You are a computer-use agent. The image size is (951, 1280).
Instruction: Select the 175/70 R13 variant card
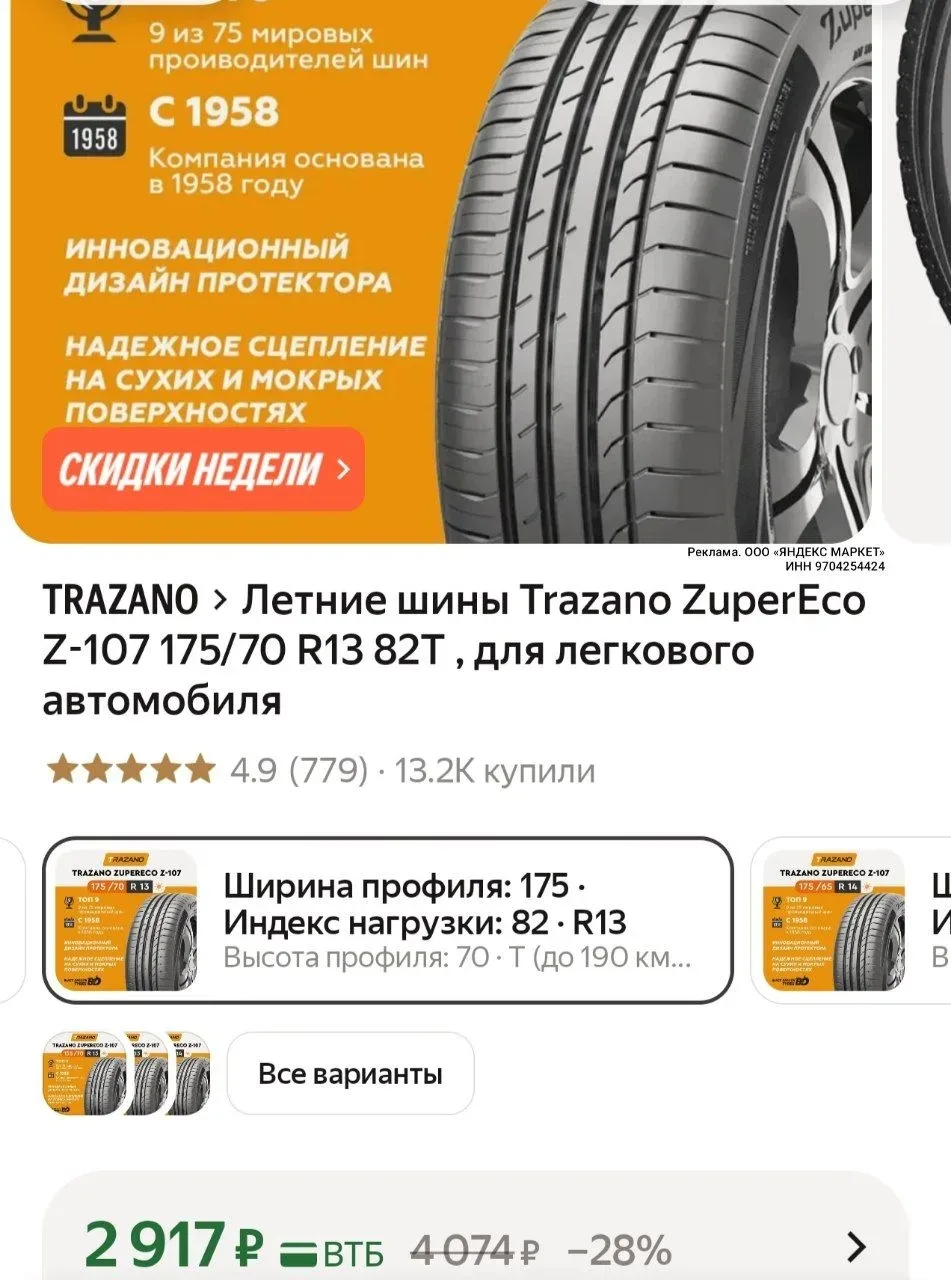pyautogui.click(x=388, y=920)
